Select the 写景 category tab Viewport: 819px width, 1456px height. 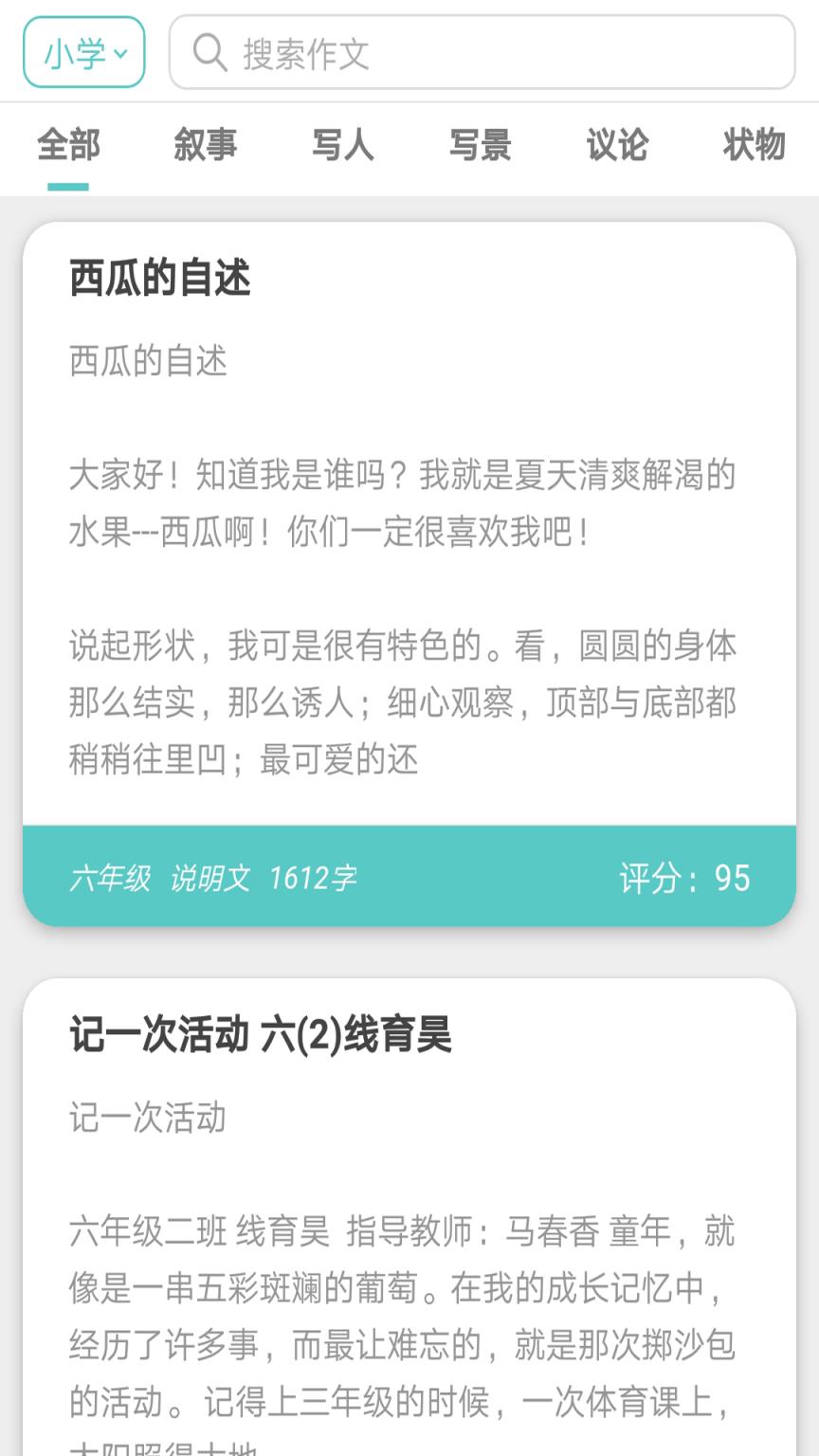479,147
